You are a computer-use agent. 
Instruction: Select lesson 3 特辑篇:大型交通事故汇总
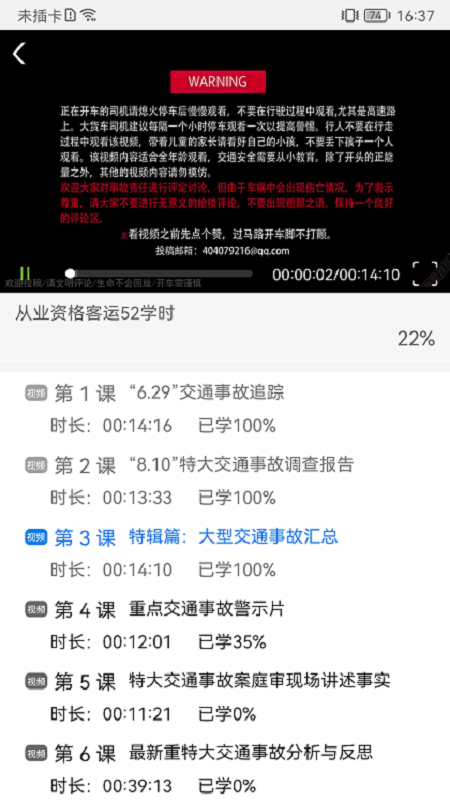(225, 552)
